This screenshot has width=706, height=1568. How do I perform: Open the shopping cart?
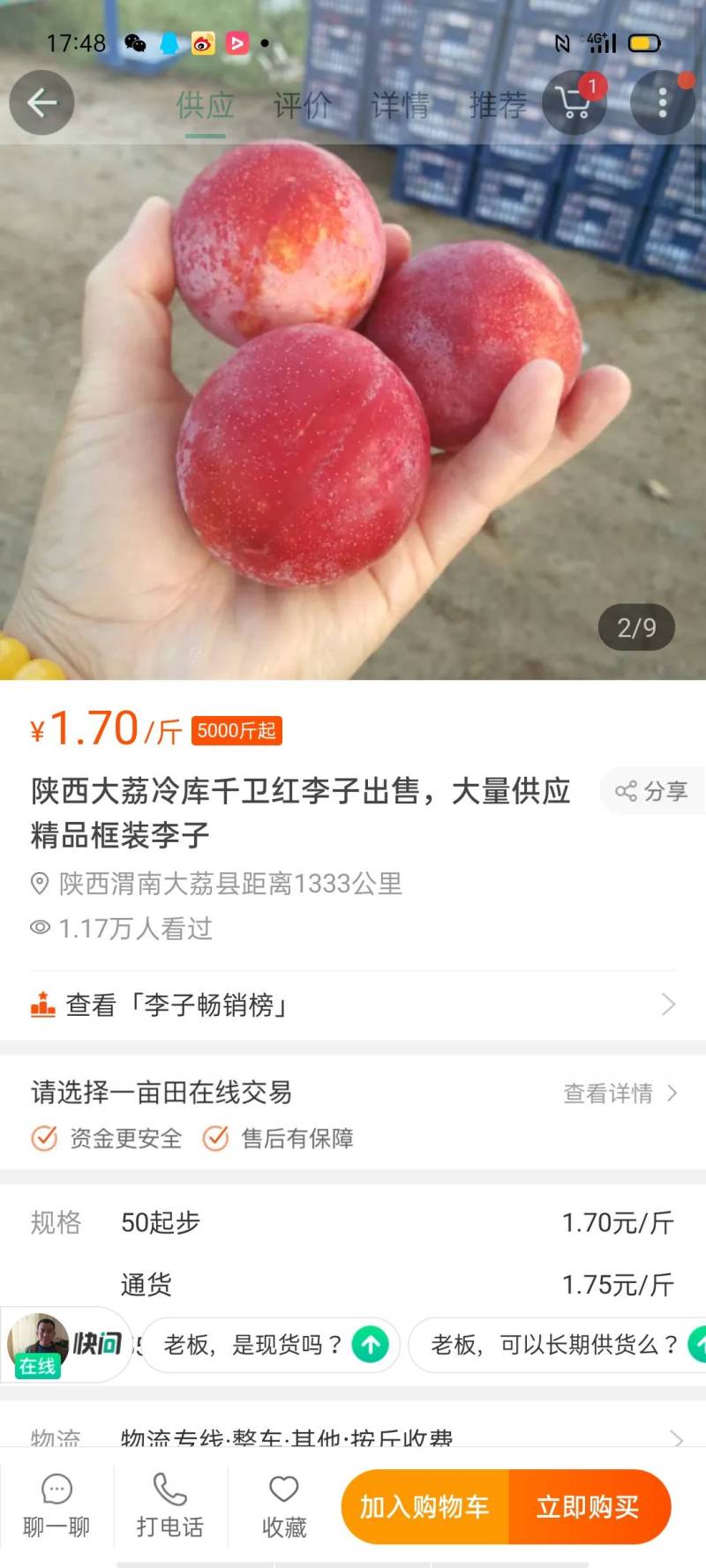(x=575, y=103)
